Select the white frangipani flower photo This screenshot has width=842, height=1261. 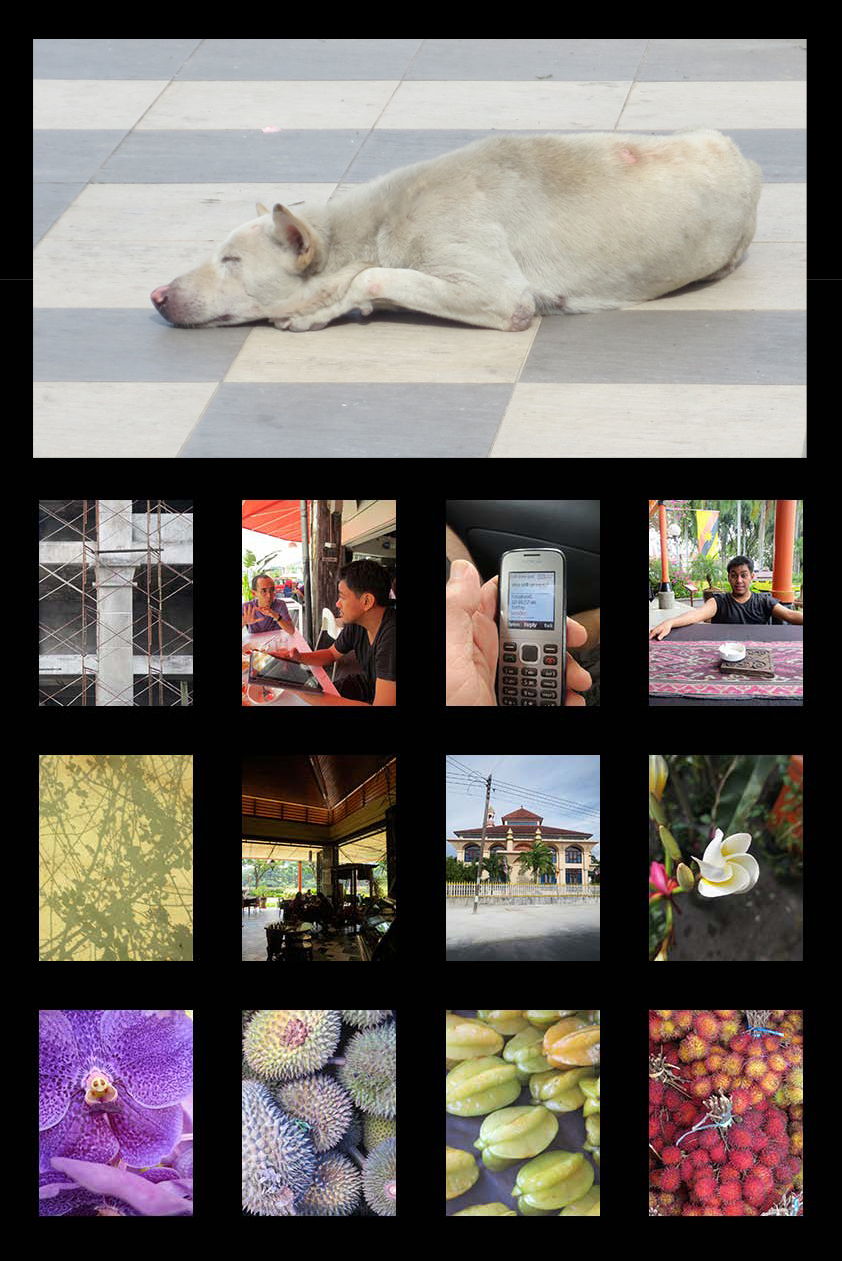(x=726, y=858)
